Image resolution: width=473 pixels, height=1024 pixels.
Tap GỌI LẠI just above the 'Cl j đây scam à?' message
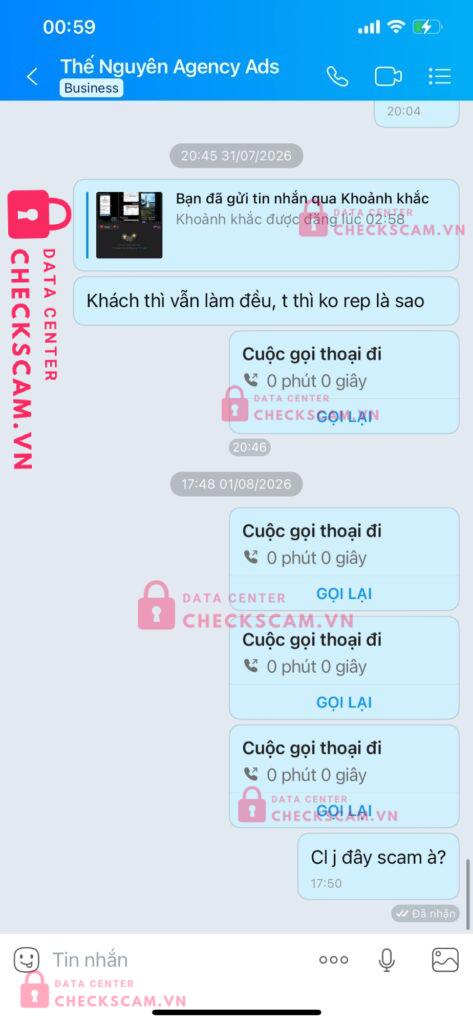pyautogui.click(x=344, y=811)
